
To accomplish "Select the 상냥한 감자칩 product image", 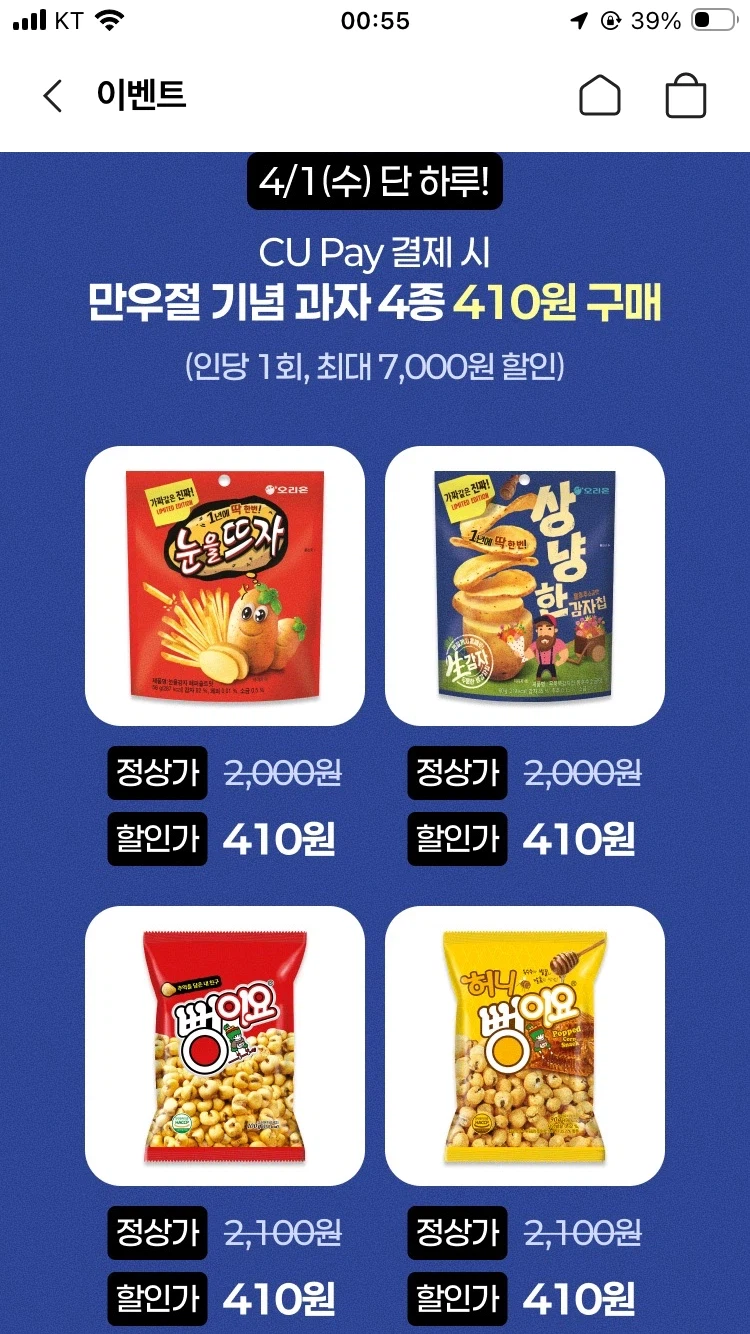I will pyautogui.click(x=524, y=585).
